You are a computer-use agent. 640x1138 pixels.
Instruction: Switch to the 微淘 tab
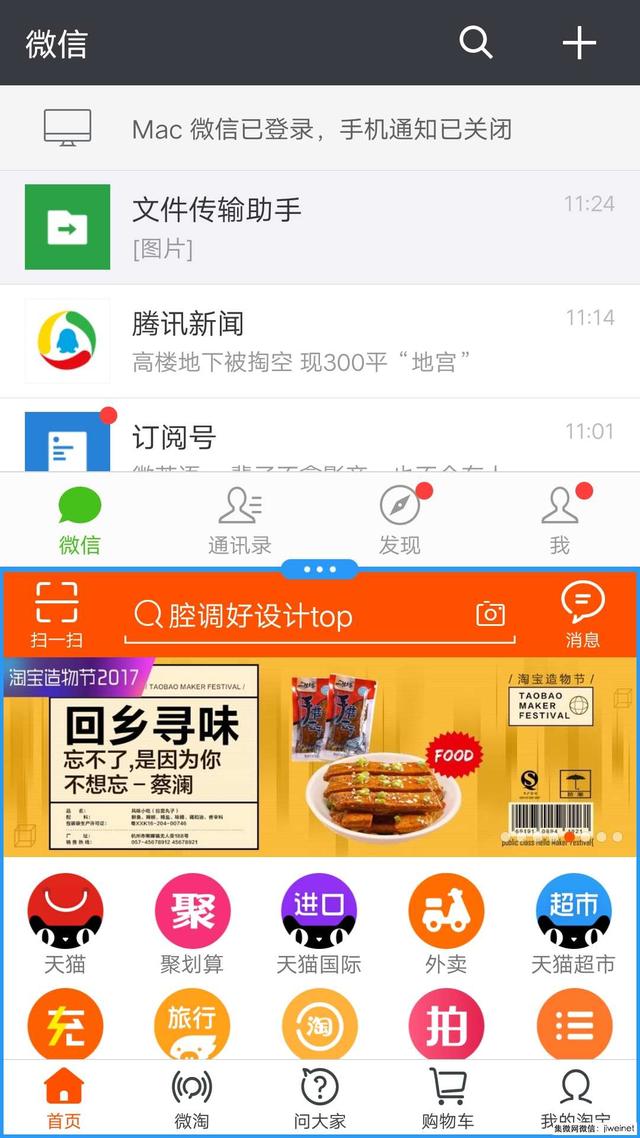[192, 1099]
